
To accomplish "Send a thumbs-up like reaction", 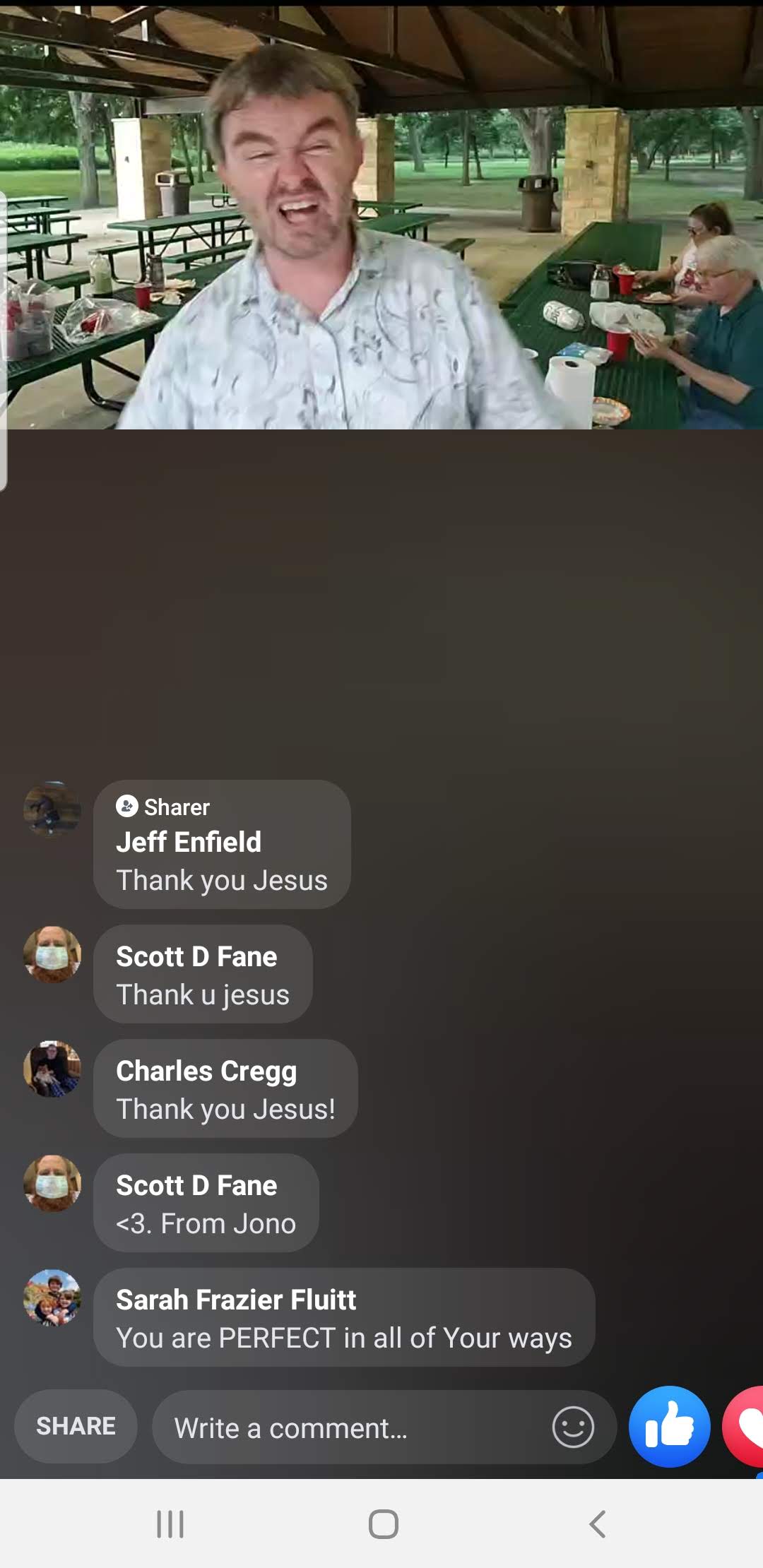I will tap(669, 1426).
